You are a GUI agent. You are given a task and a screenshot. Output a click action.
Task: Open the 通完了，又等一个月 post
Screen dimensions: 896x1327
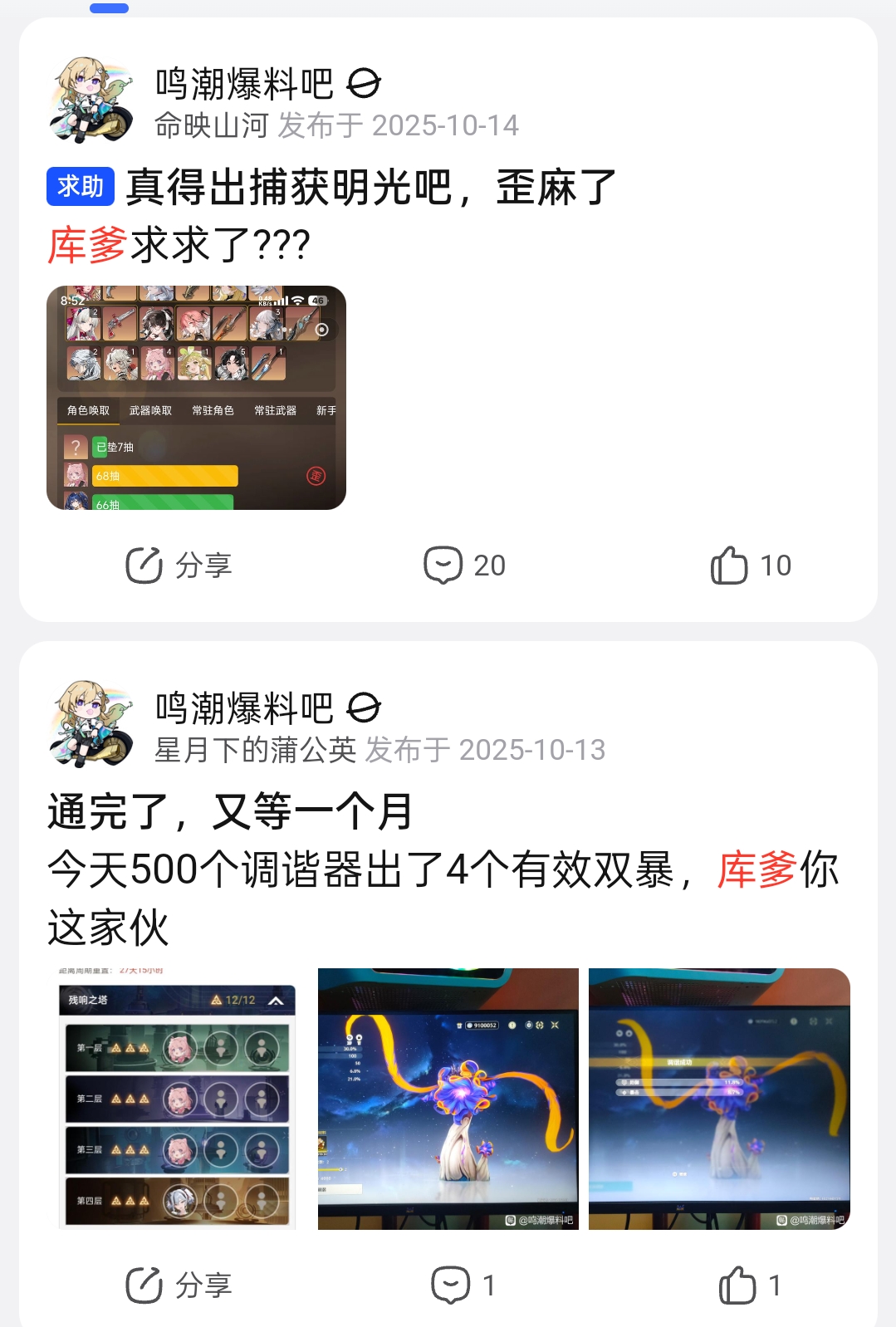pyautogui.click(x=230, y=811)
